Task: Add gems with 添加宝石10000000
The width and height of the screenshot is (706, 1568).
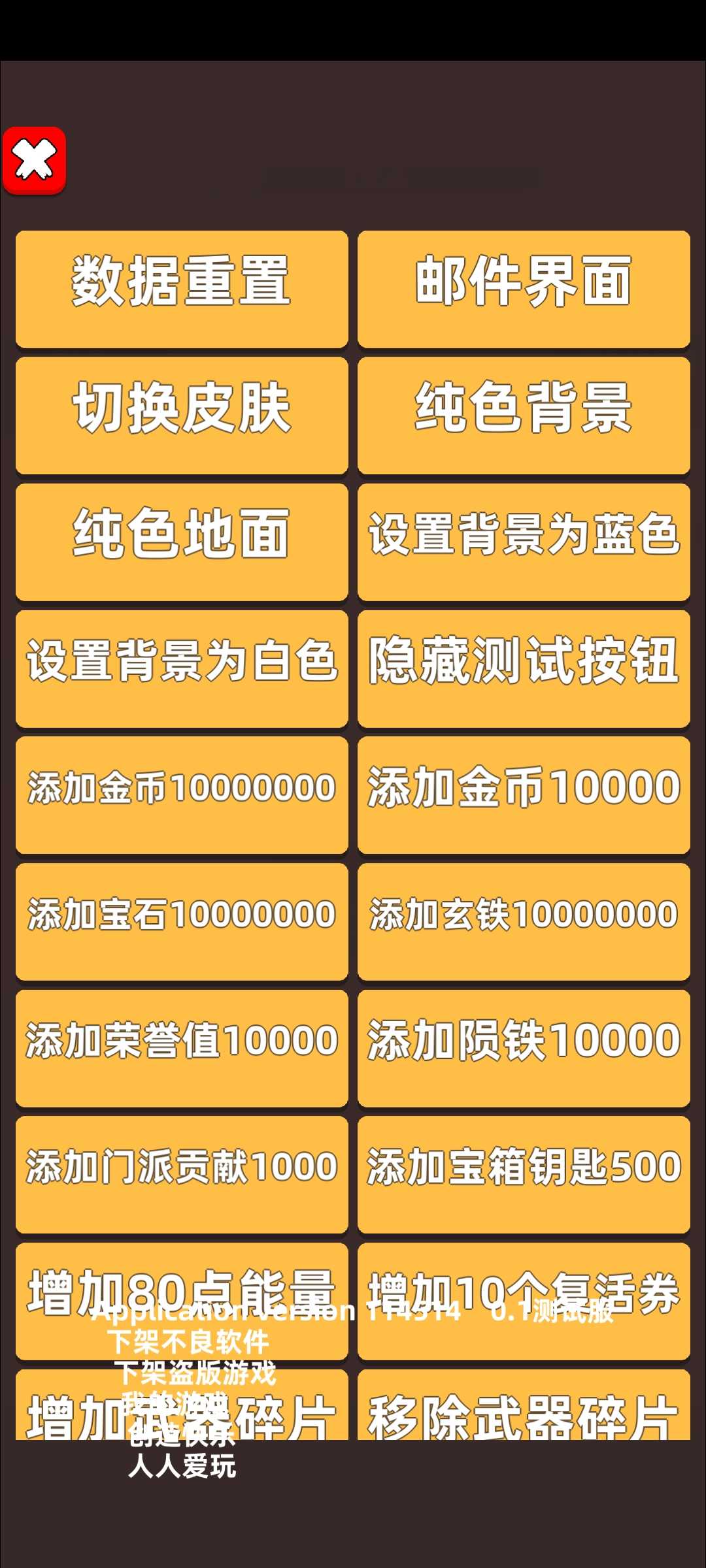Action: [x=182, y=922]
